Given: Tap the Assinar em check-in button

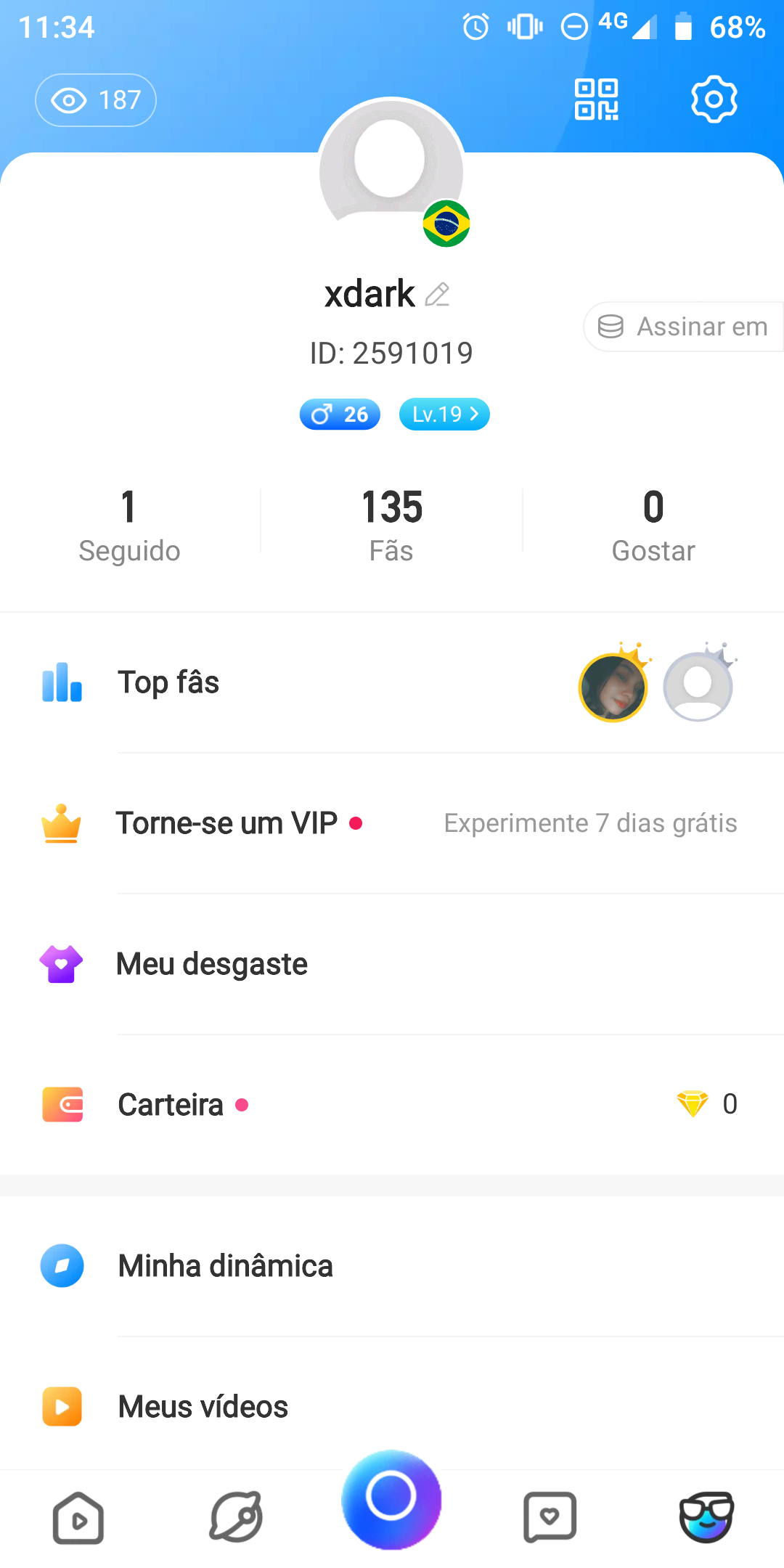Looking at the screenshot, I should pos(684,327).
